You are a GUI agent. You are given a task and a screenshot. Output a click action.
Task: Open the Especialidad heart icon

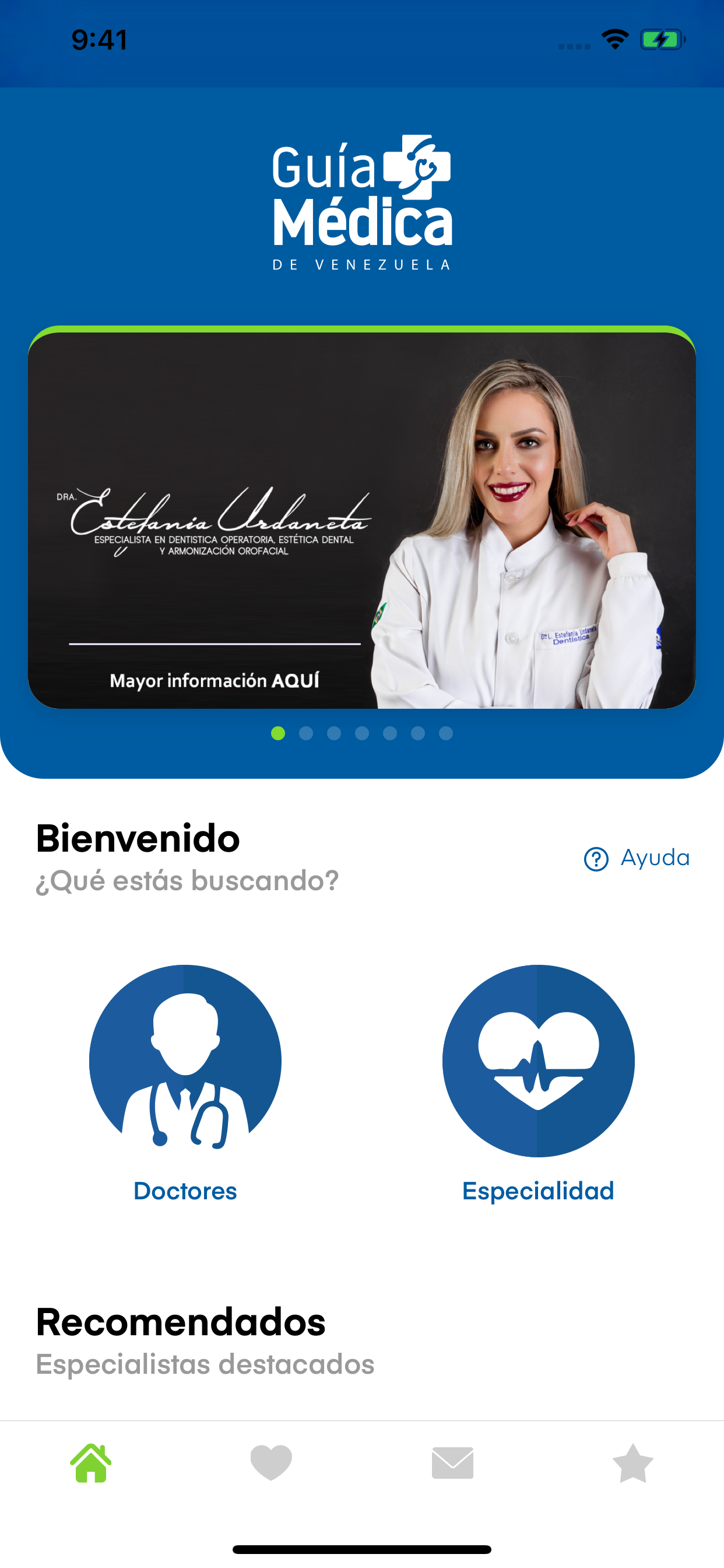[x=539, y=1062]
